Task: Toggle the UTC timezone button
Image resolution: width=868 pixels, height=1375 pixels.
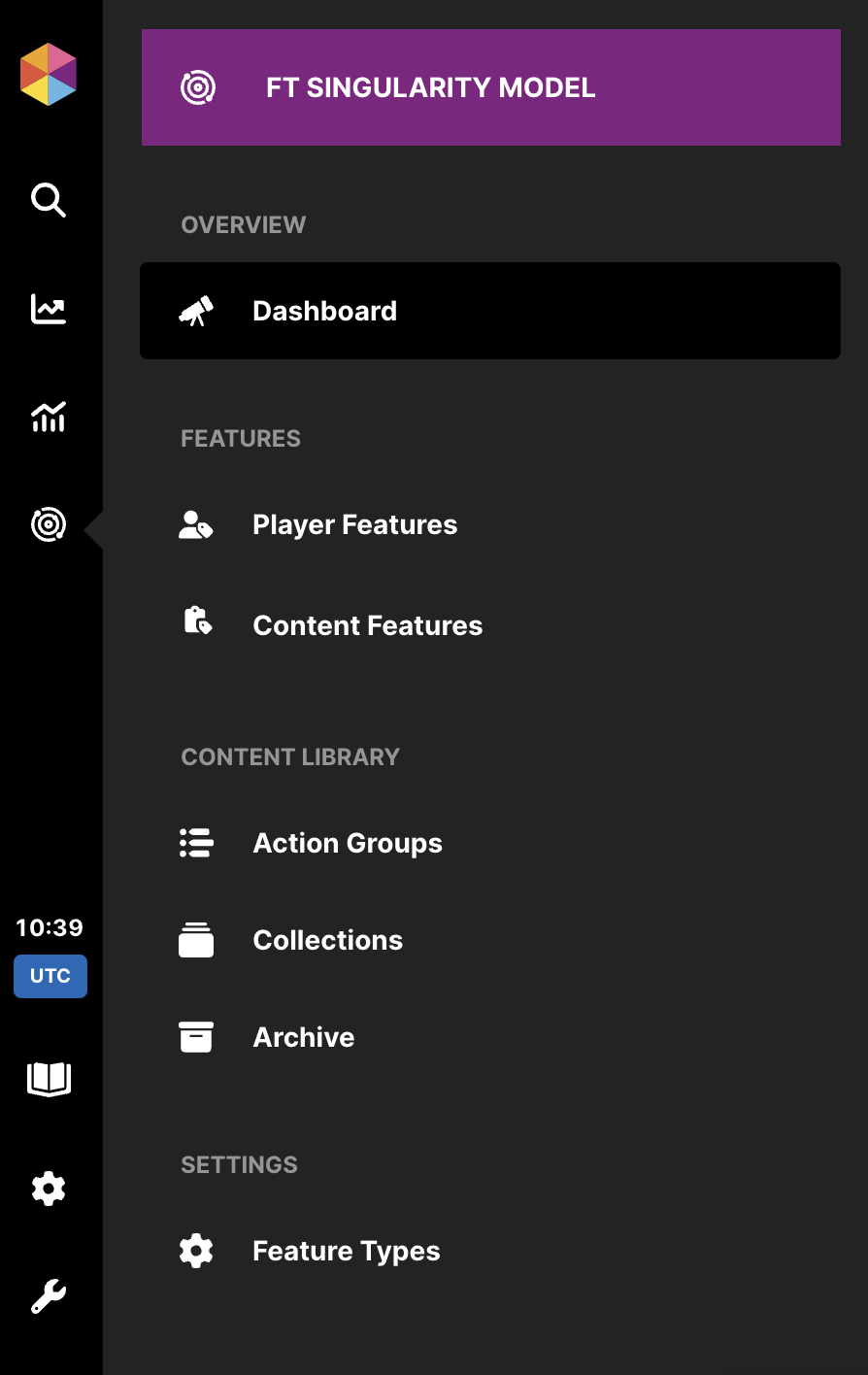Action: pyautogui.click(x=50, y=976)
